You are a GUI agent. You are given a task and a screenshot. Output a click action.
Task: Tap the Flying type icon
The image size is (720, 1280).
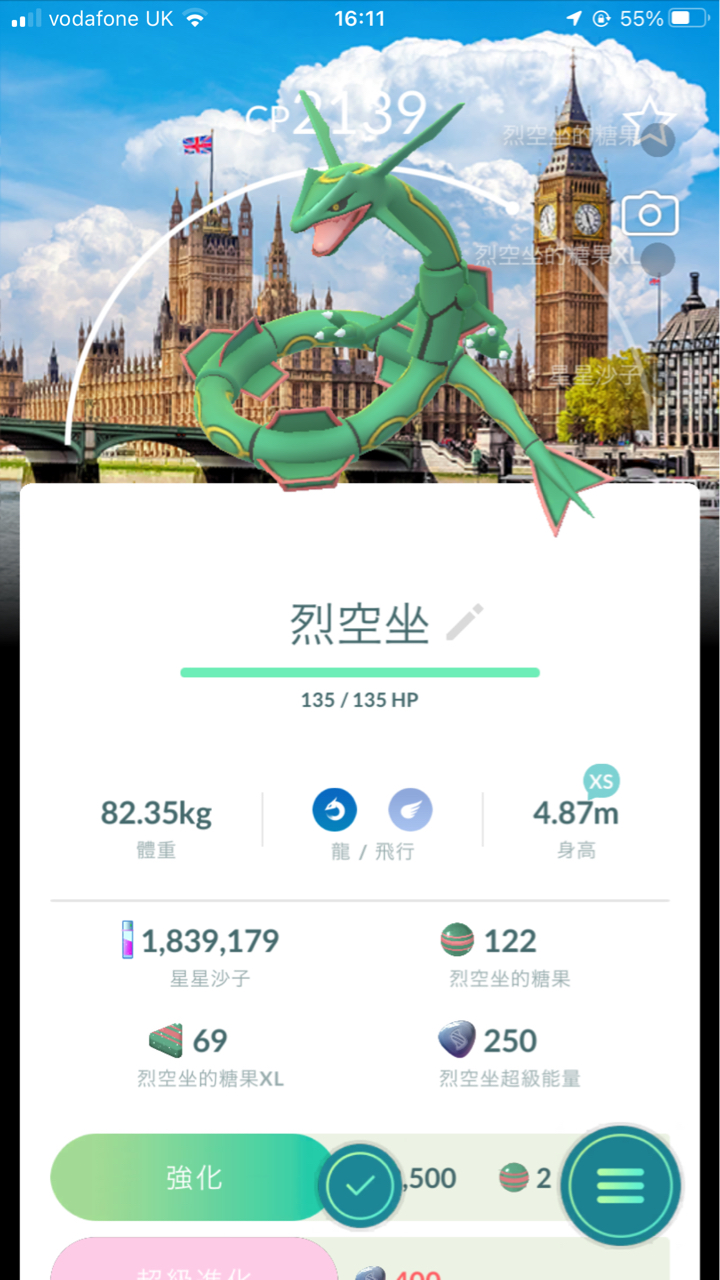(x=410, y=810)
